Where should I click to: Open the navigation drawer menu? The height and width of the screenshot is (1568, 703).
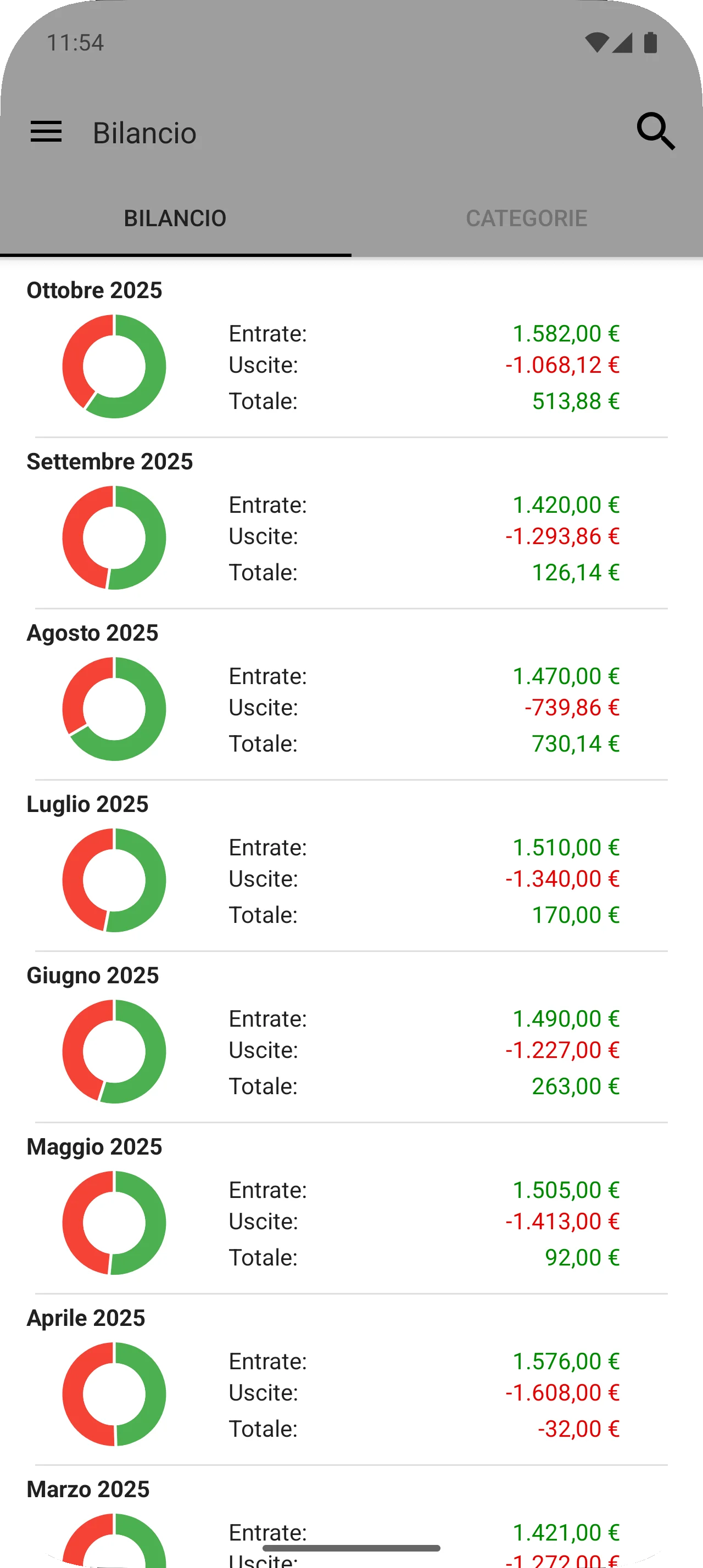[x=46, y=132]
